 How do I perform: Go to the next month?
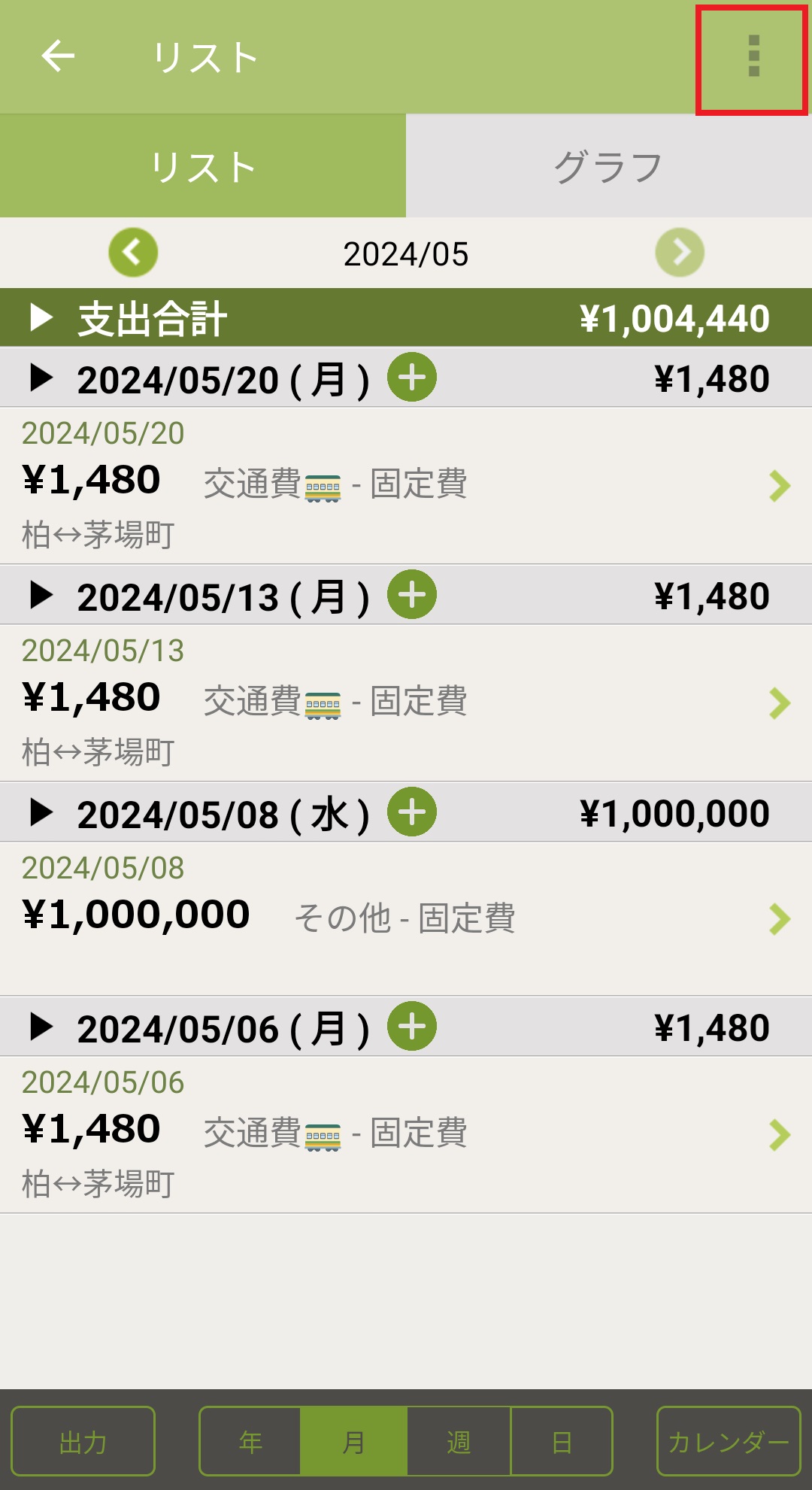pos(680,253)
